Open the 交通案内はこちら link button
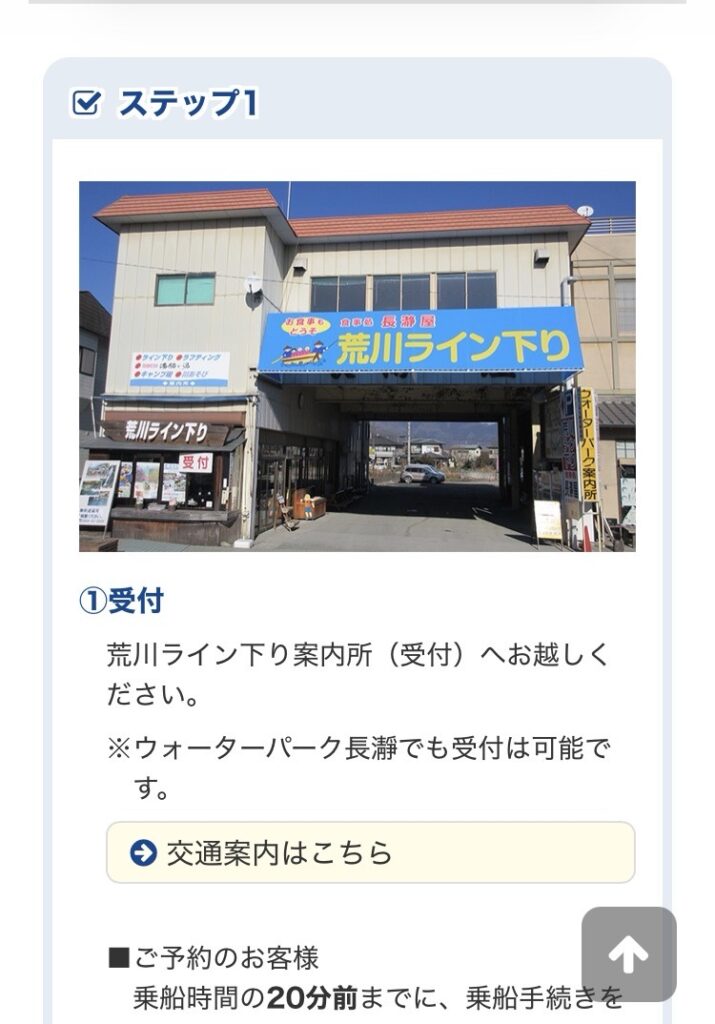715x1024 pixels. tap(370, 853)
